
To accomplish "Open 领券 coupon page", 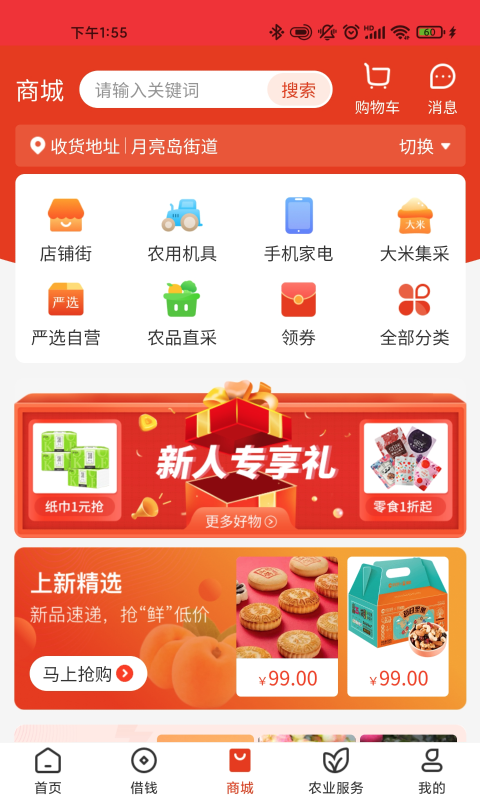I will point(298,314).
